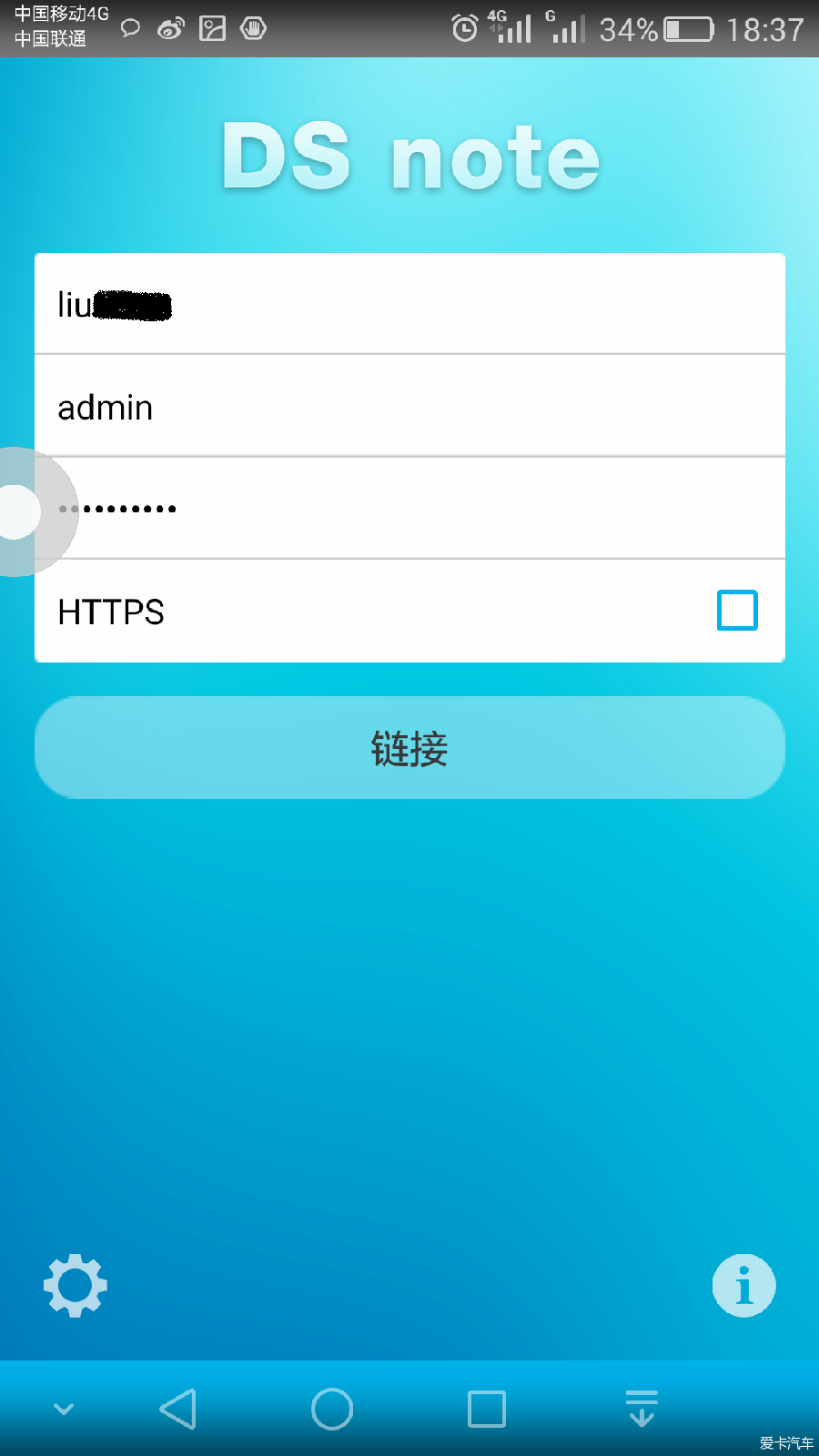The width and height of the screenshot is (819, 1456).
Task: Open the info icon
Action: [743, 1286]
